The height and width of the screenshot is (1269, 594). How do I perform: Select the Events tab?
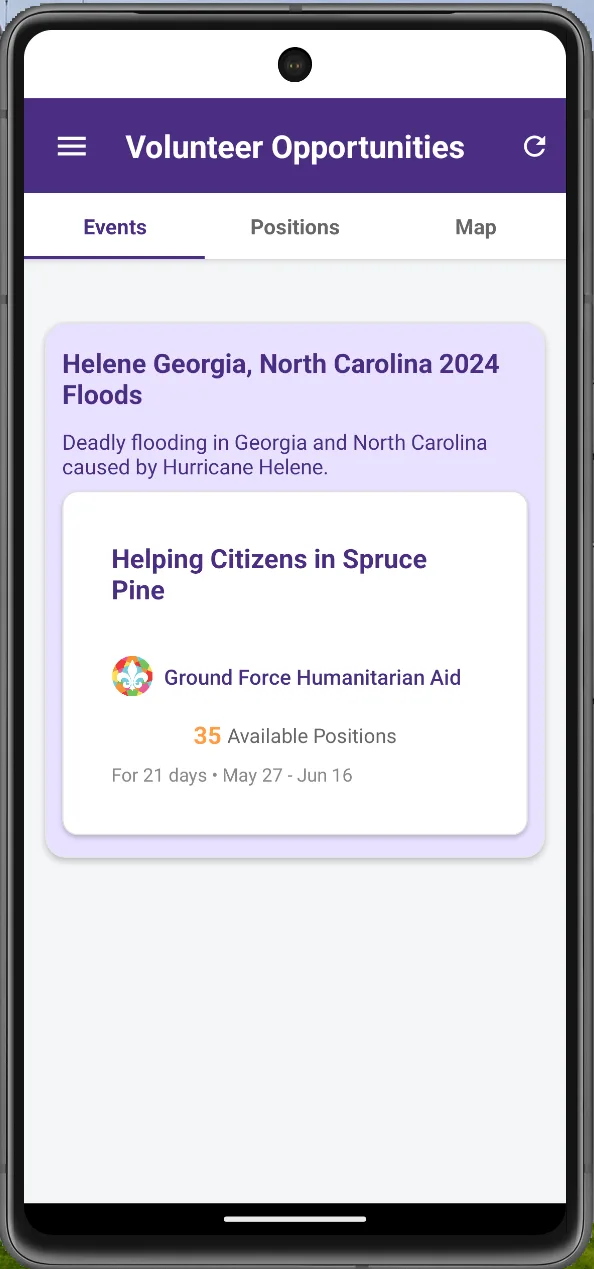pyautogui.click(x=115, y=227)
